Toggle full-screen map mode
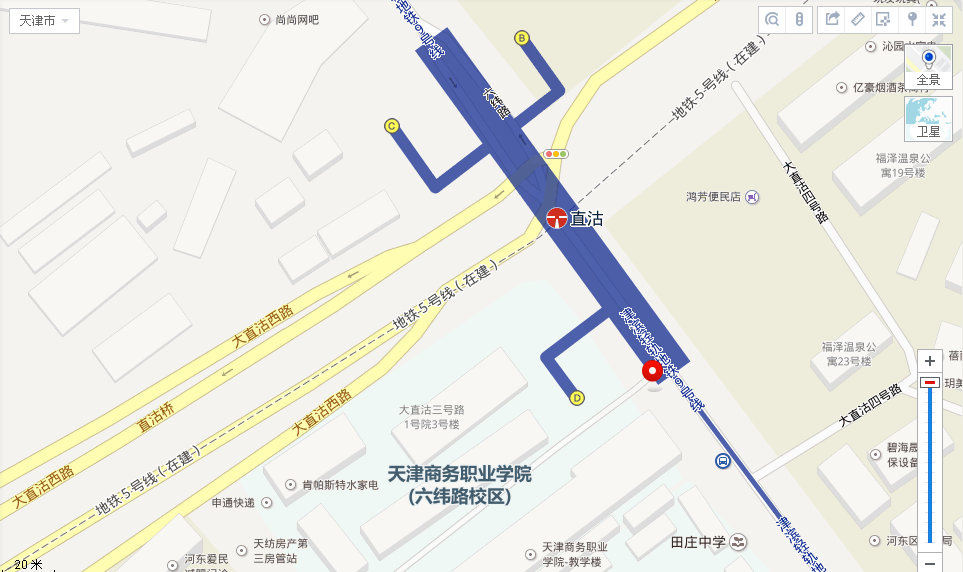Image resolution: width=963 pixels, height=572 pixels. 938,19
